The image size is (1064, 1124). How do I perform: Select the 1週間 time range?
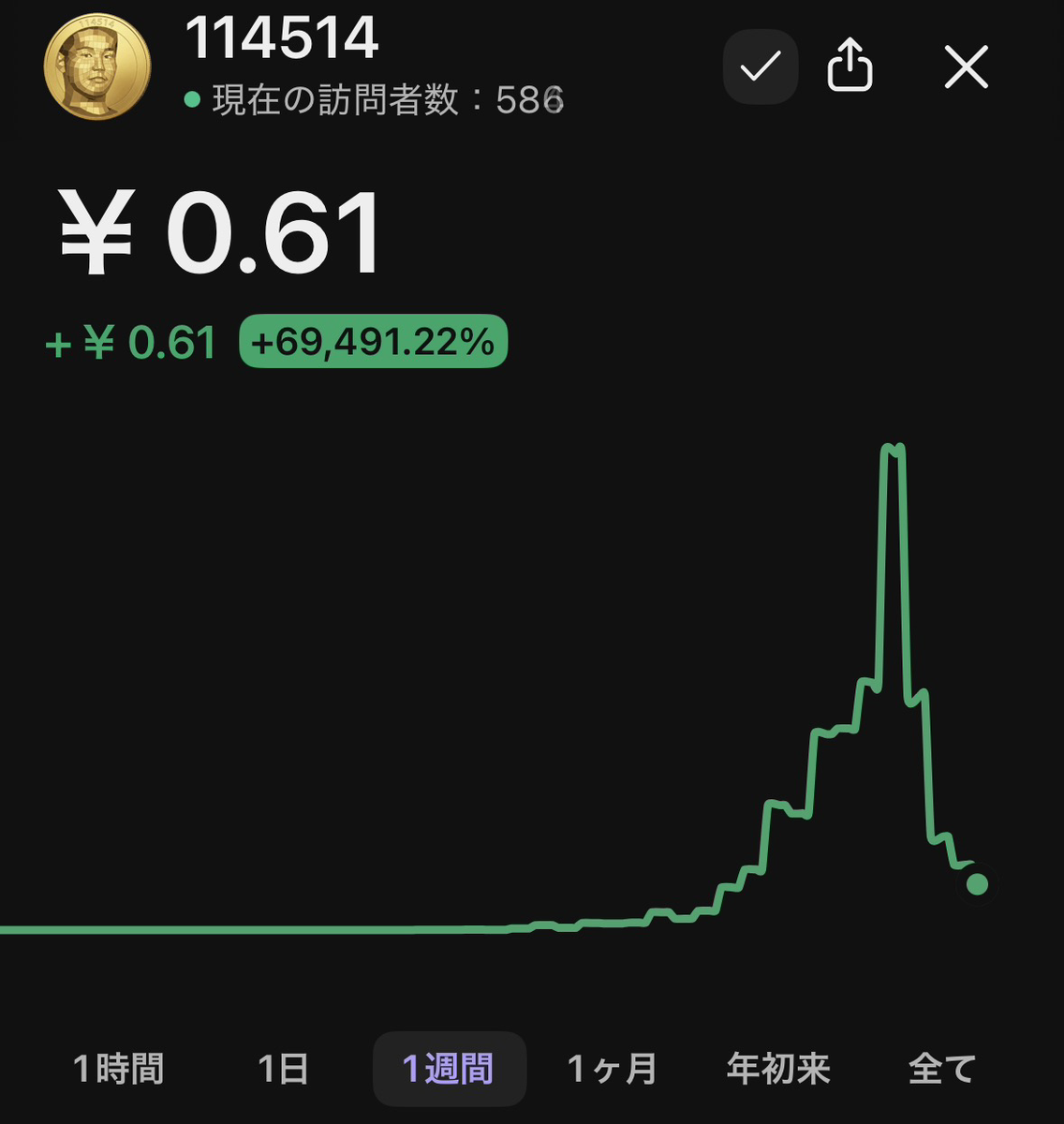click(449, 1069)
